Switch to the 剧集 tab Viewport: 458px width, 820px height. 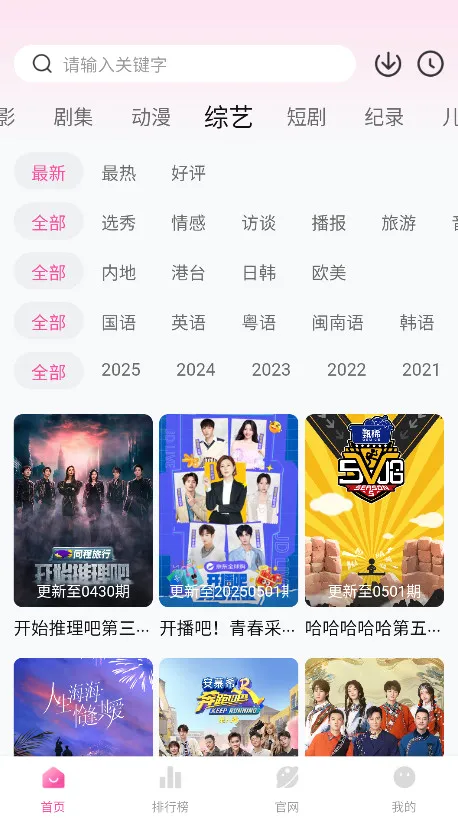[73, 117]
